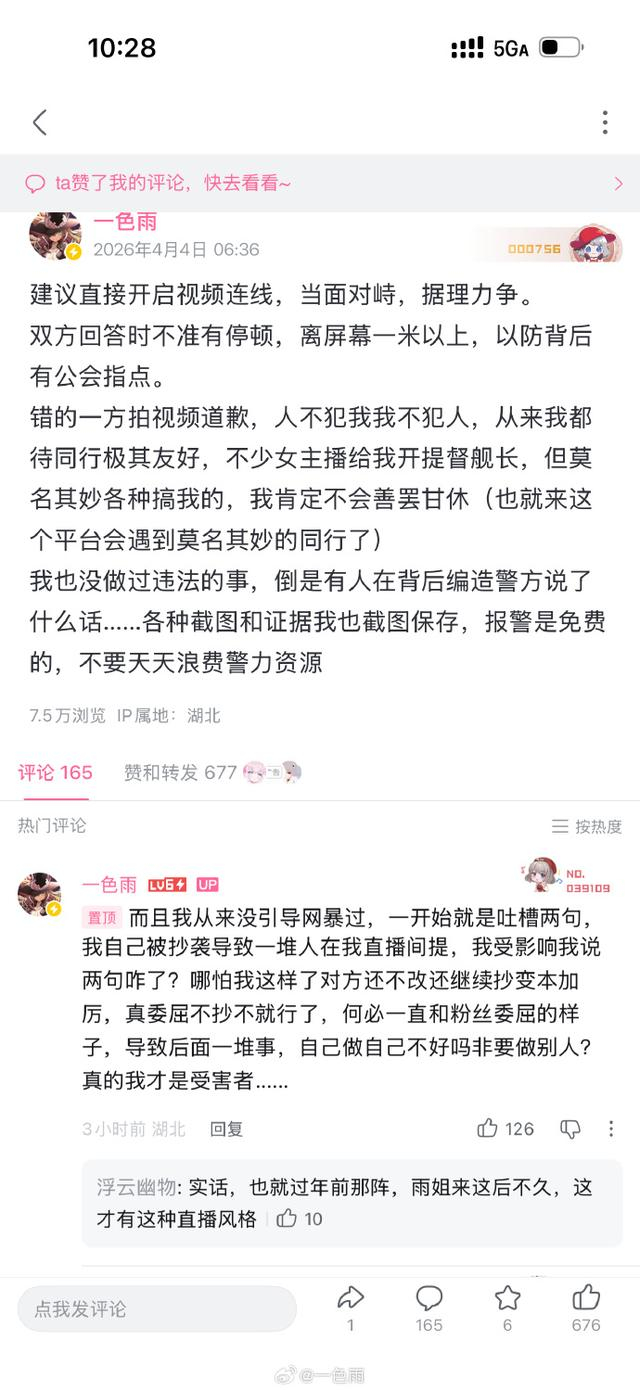Image resolution: width=640 pixels, height=1390 pixels.
Task: Tap the 点我发评论 comment box
Action: click(157, 1309)
